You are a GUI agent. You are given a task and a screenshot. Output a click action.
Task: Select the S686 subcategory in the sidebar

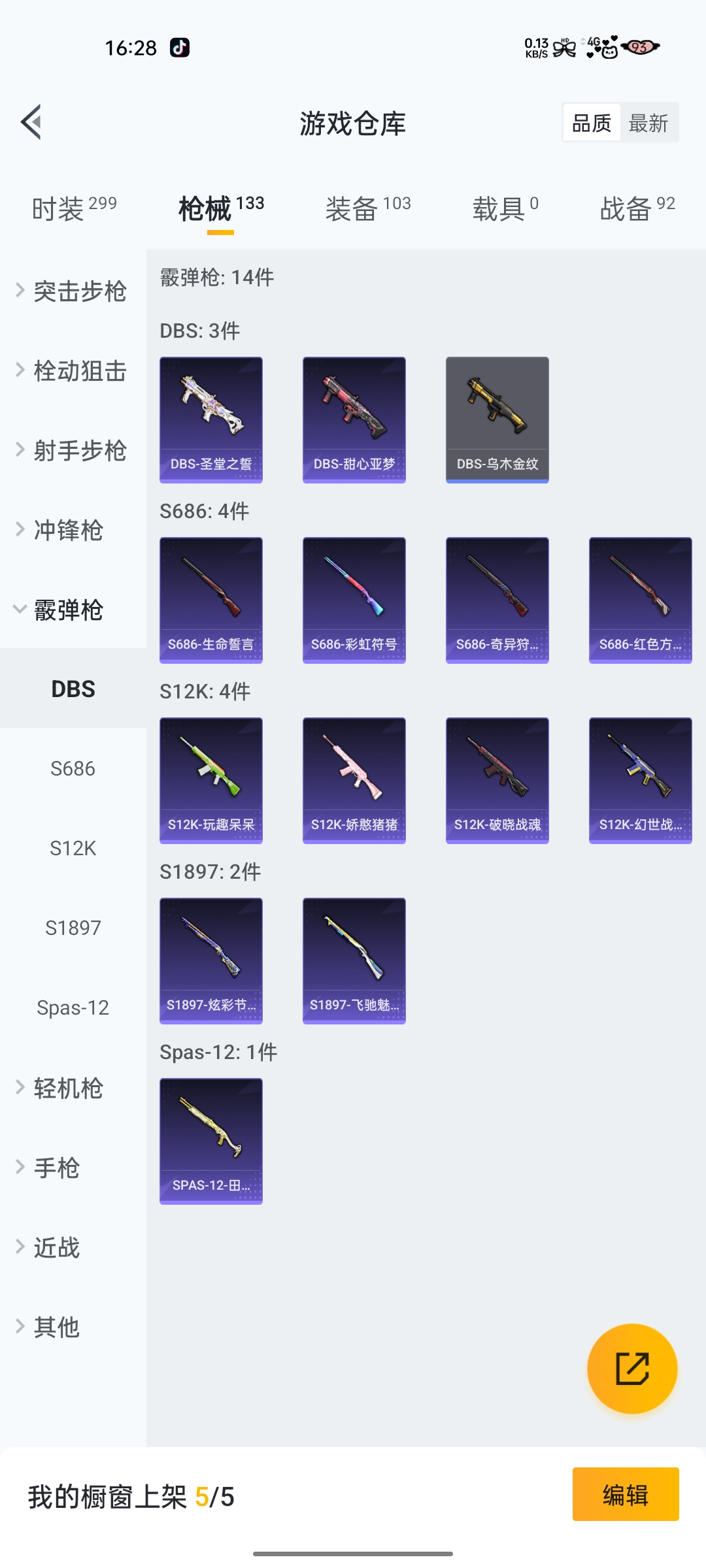[x=73, y=768]
